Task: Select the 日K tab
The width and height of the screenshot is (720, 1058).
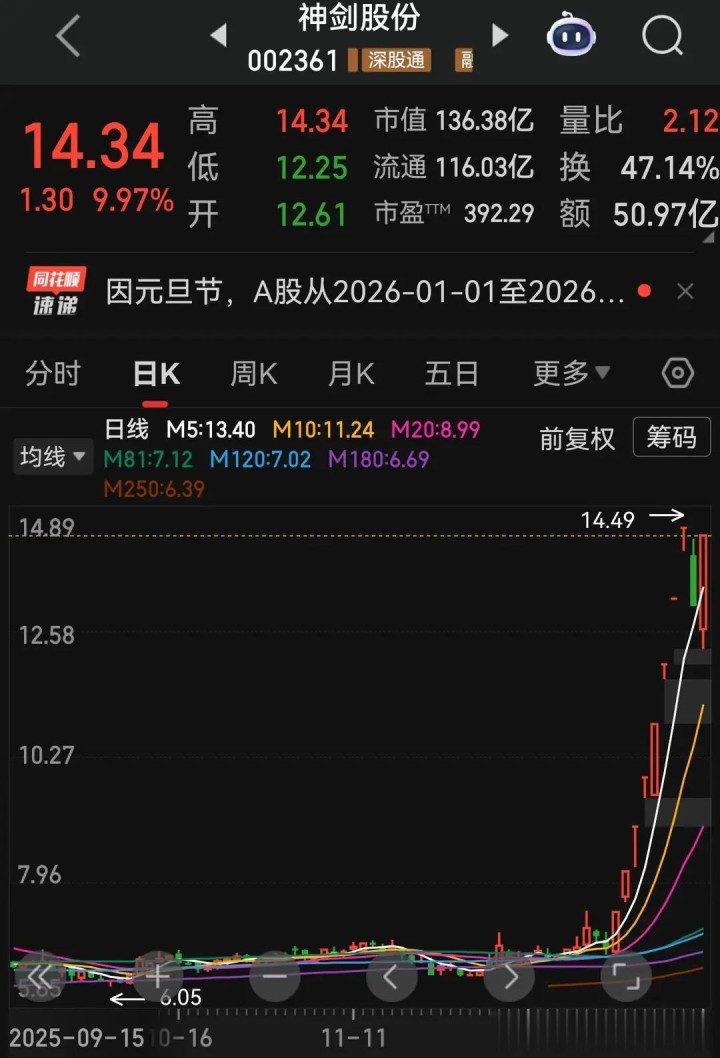Action: [156, 374]
